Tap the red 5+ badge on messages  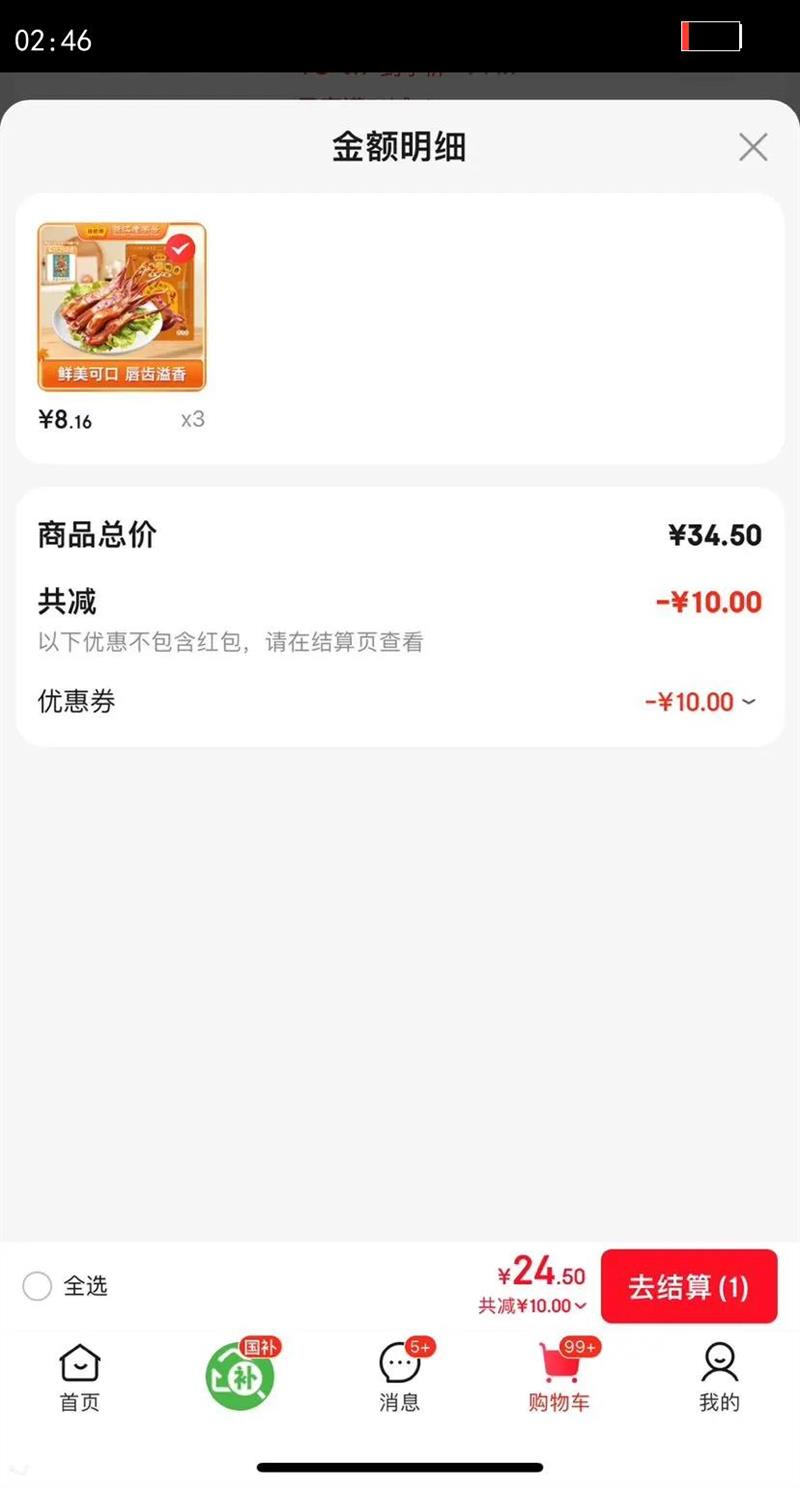click(421, 1346)
